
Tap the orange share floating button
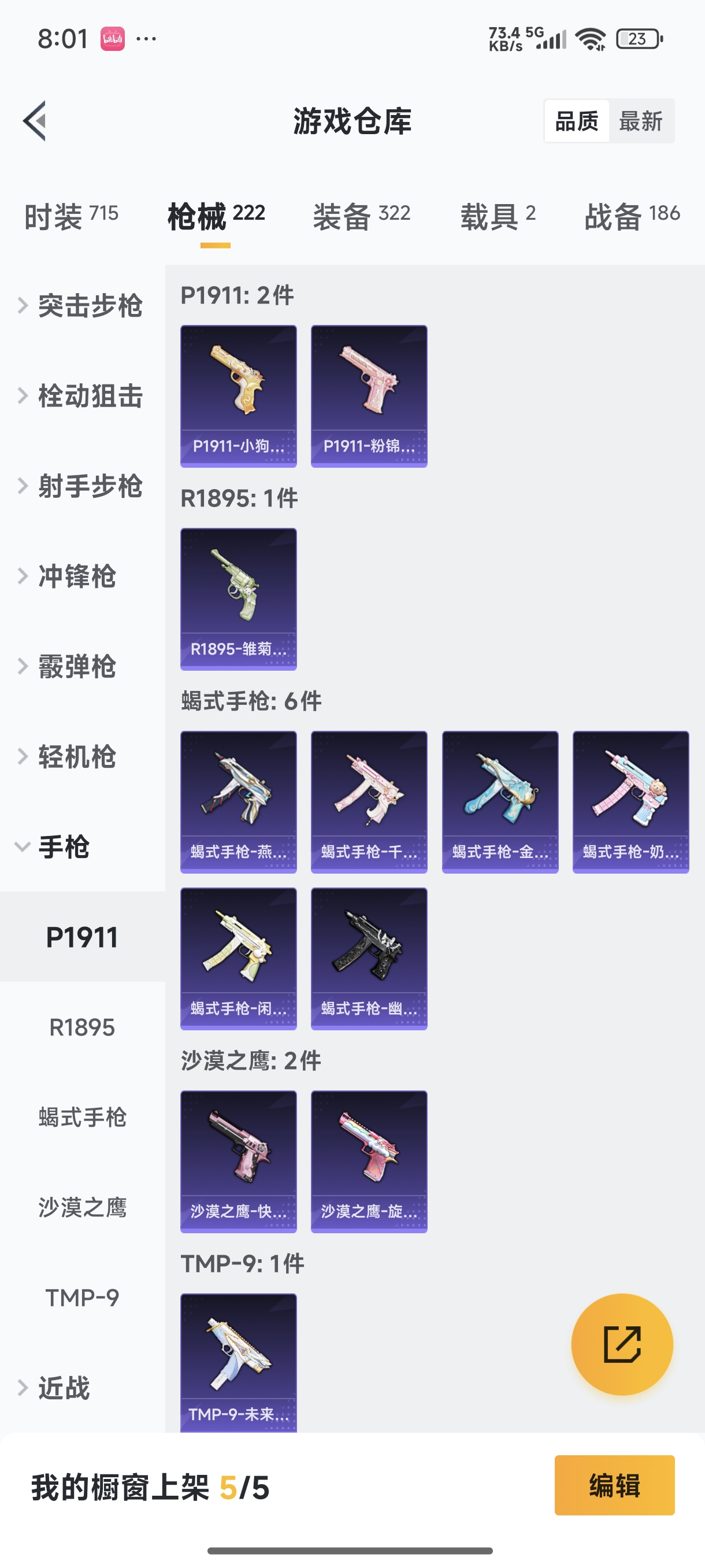622,1344
